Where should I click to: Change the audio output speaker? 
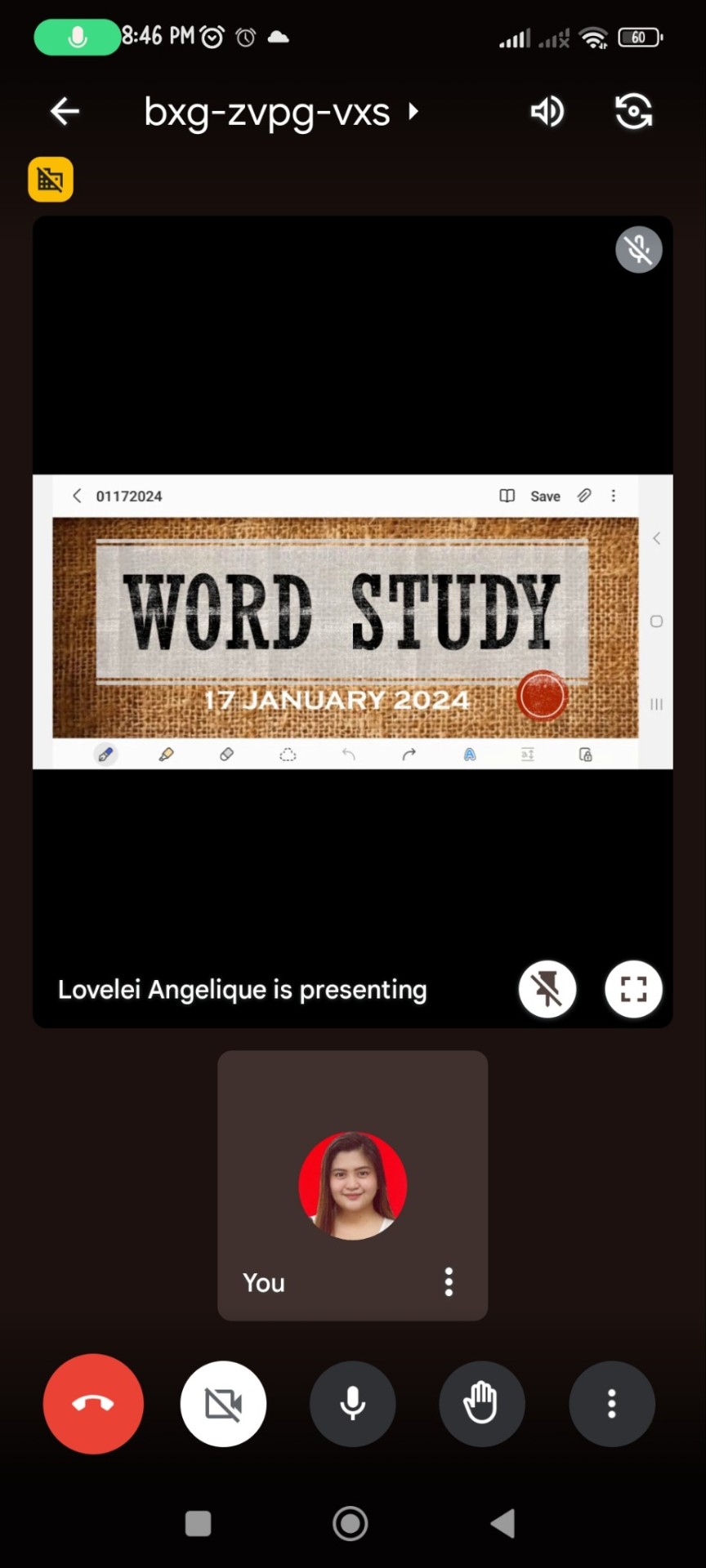point(547,111)
